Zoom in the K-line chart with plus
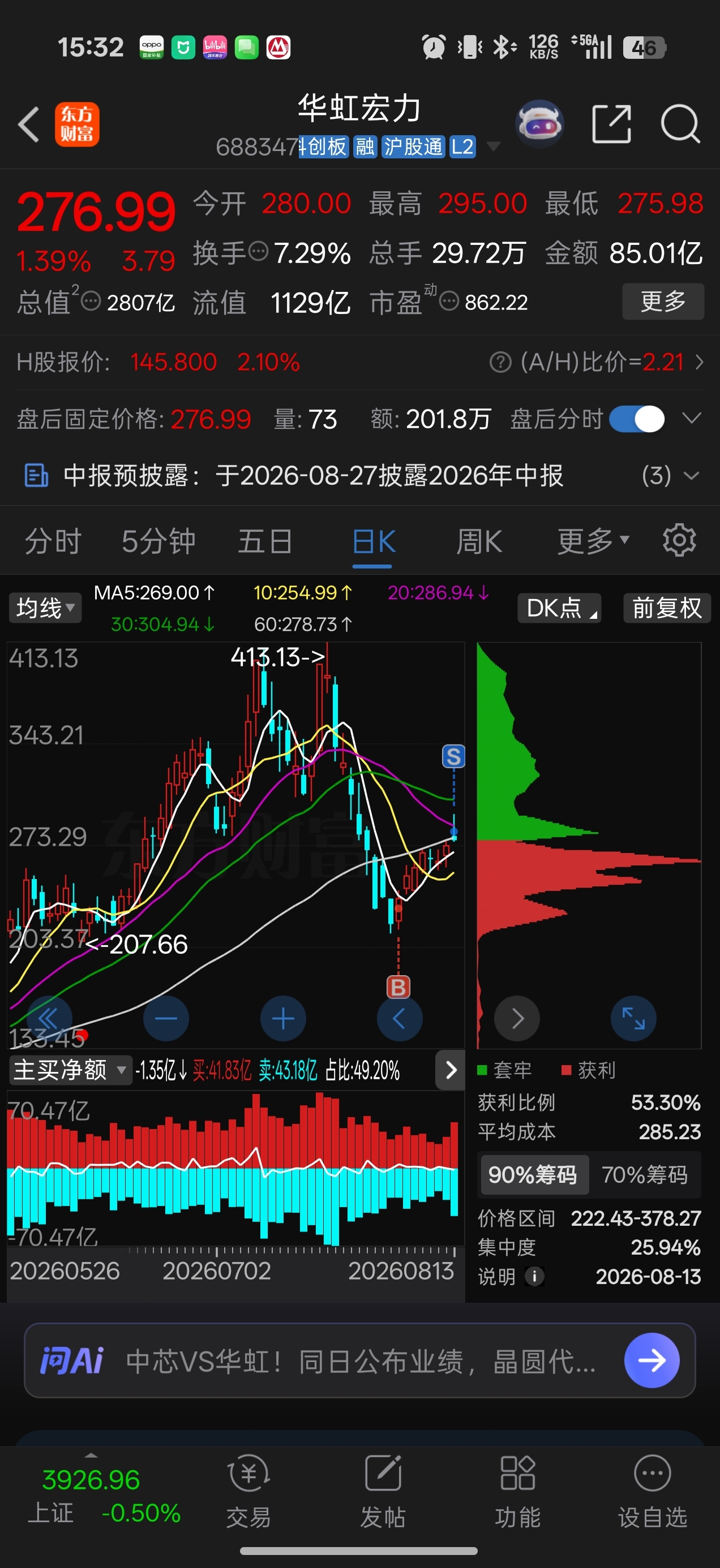 coord(282,1018)
